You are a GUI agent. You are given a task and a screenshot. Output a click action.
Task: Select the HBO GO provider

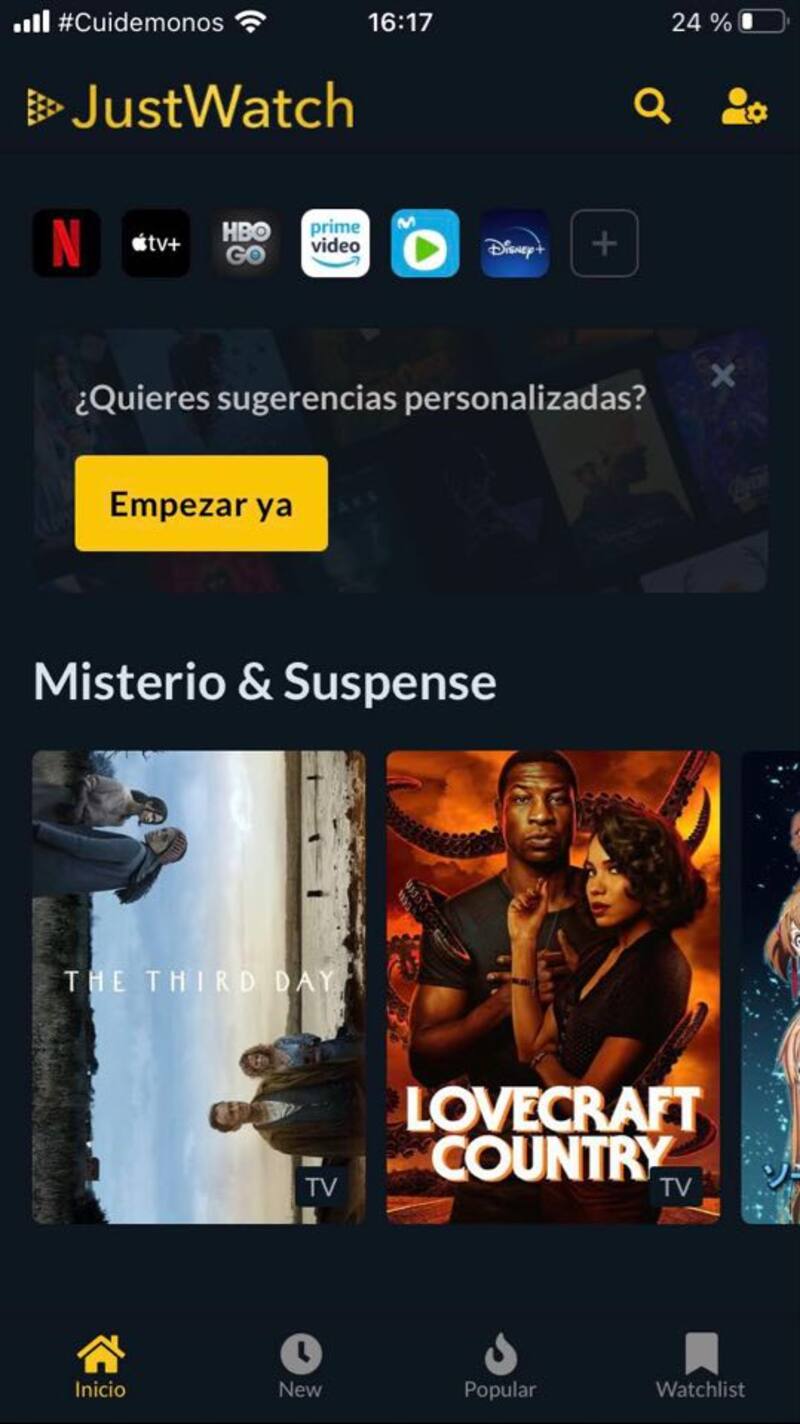246,243
